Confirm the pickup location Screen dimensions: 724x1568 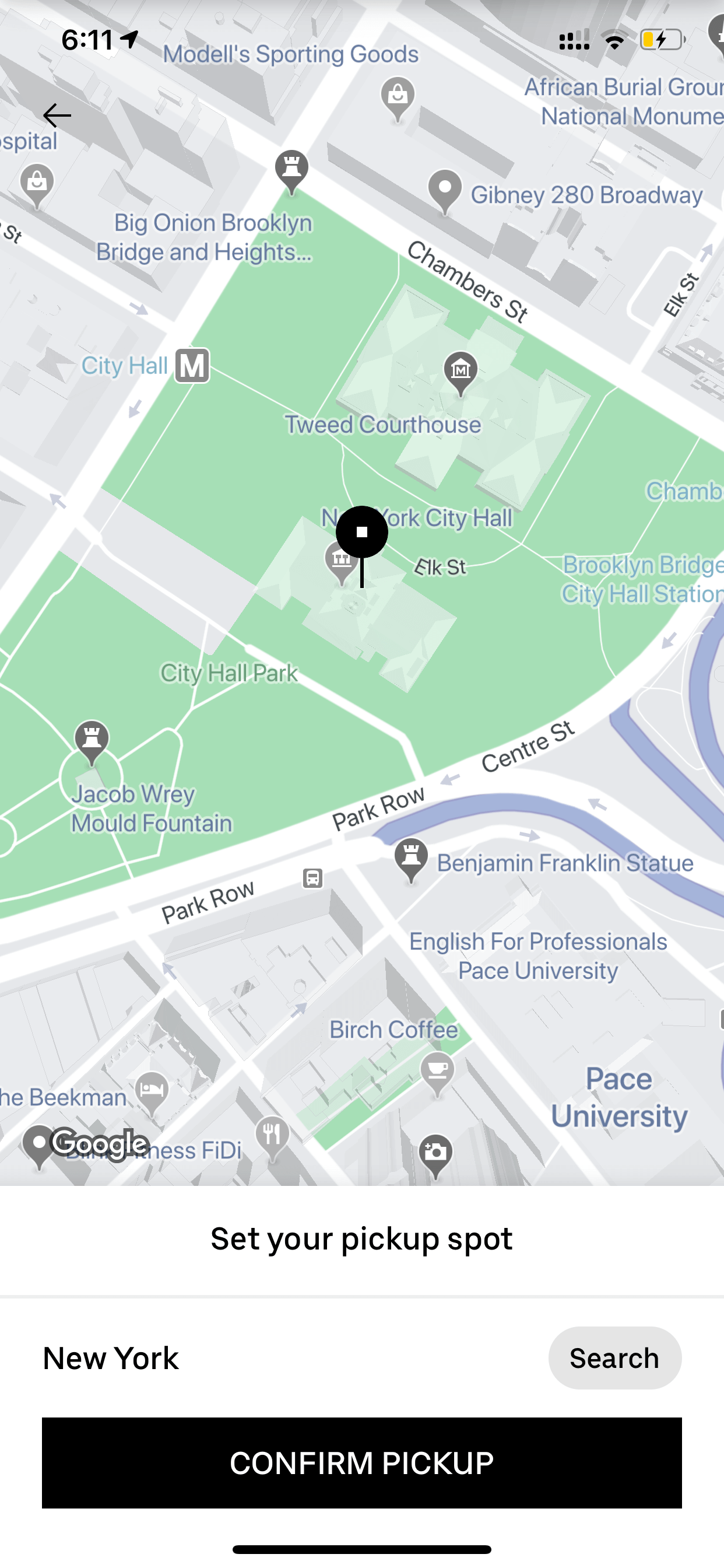[x=362, y=1462]
